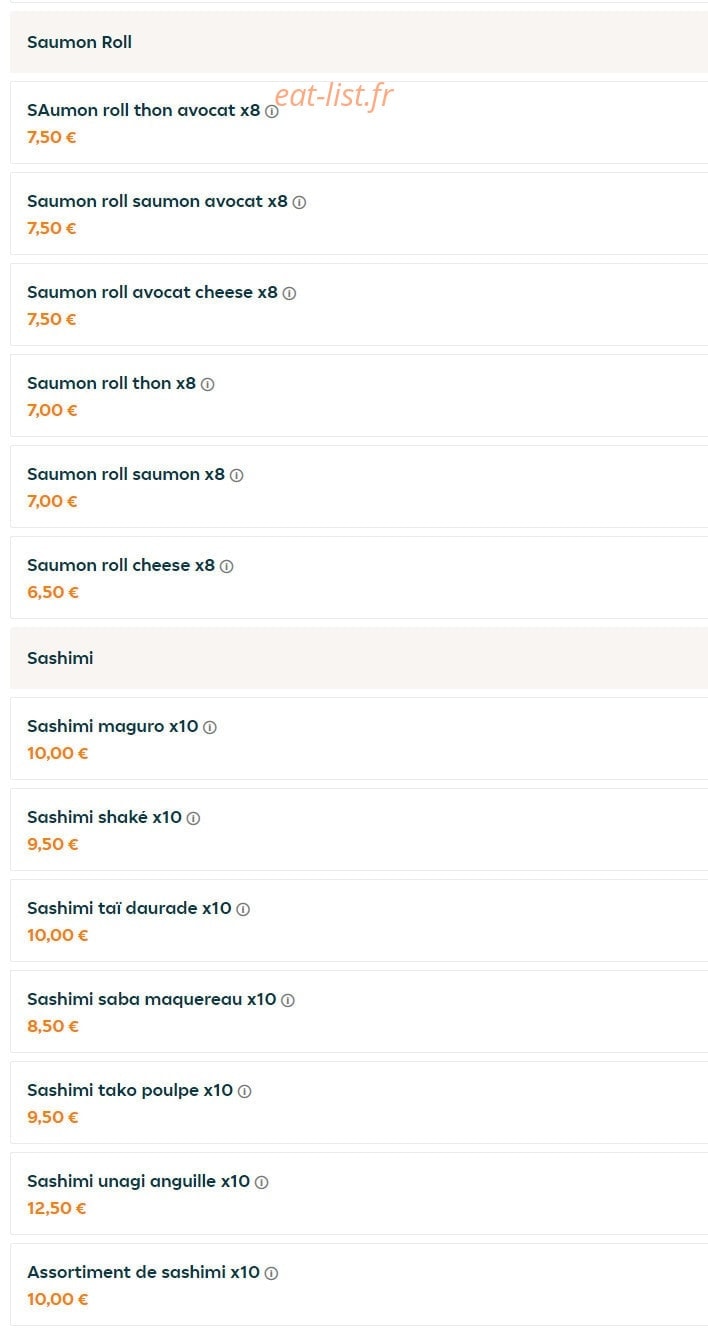Choose Sashimi unagi anguille x10

[x=359, y=1194]
